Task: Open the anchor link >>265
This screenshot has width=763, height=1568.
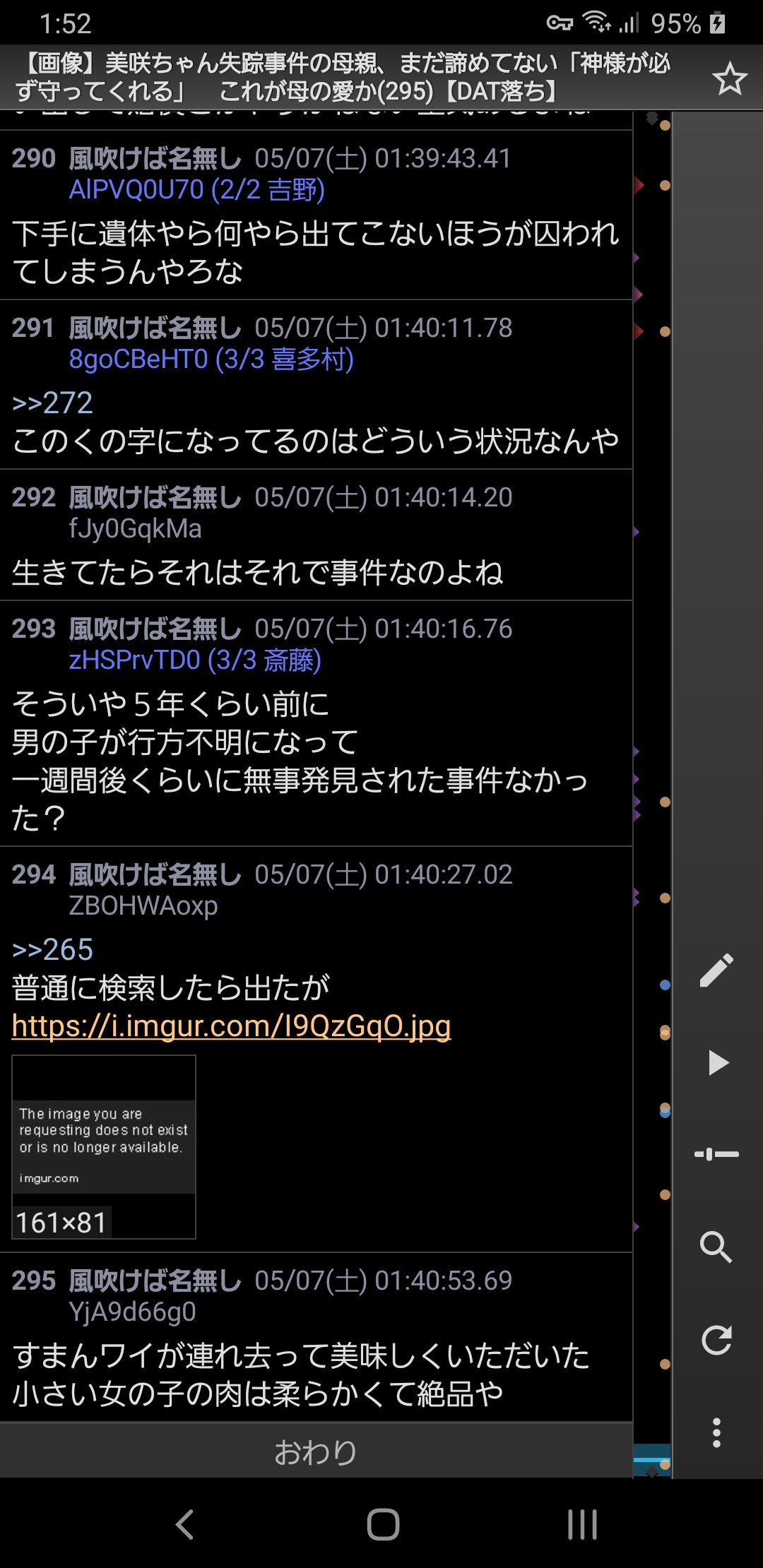Action: [52, 949]
